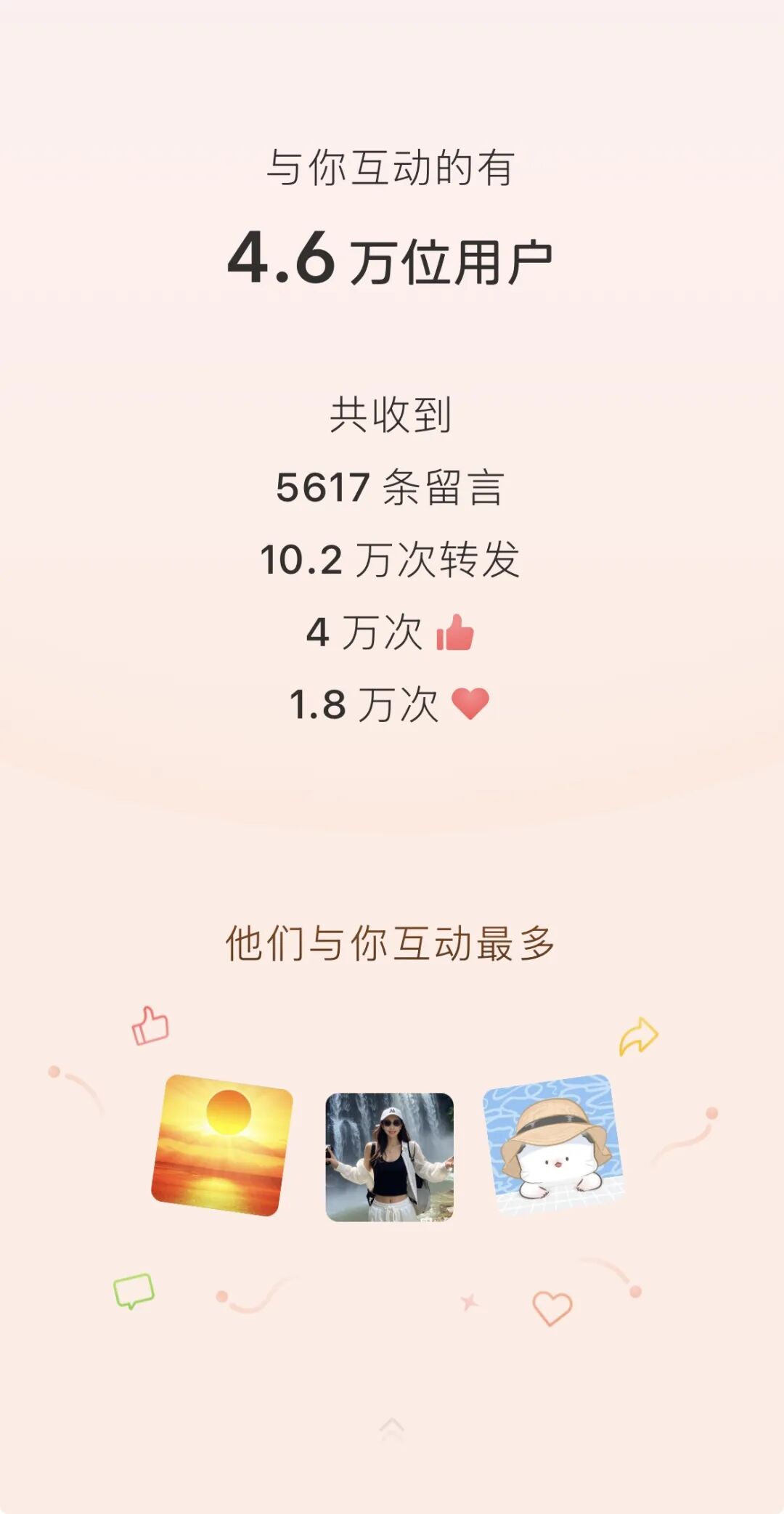784x1514 pixels.
Task: Tap the up chevron for next page
Action: [391, 1427]
